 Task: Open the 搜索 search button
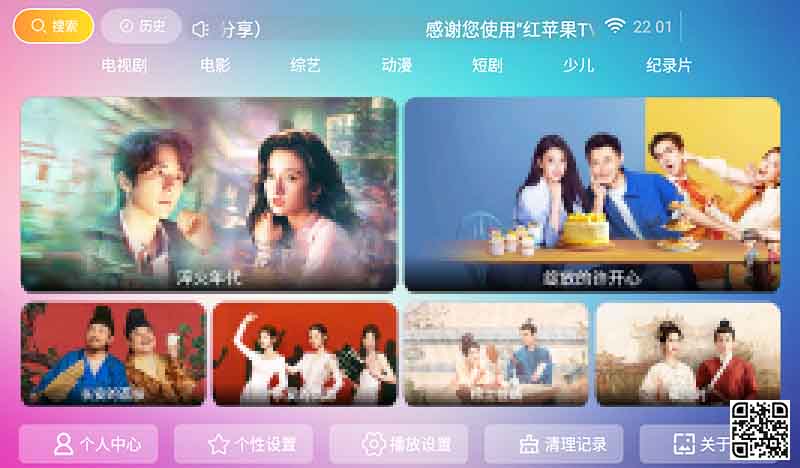54,26
